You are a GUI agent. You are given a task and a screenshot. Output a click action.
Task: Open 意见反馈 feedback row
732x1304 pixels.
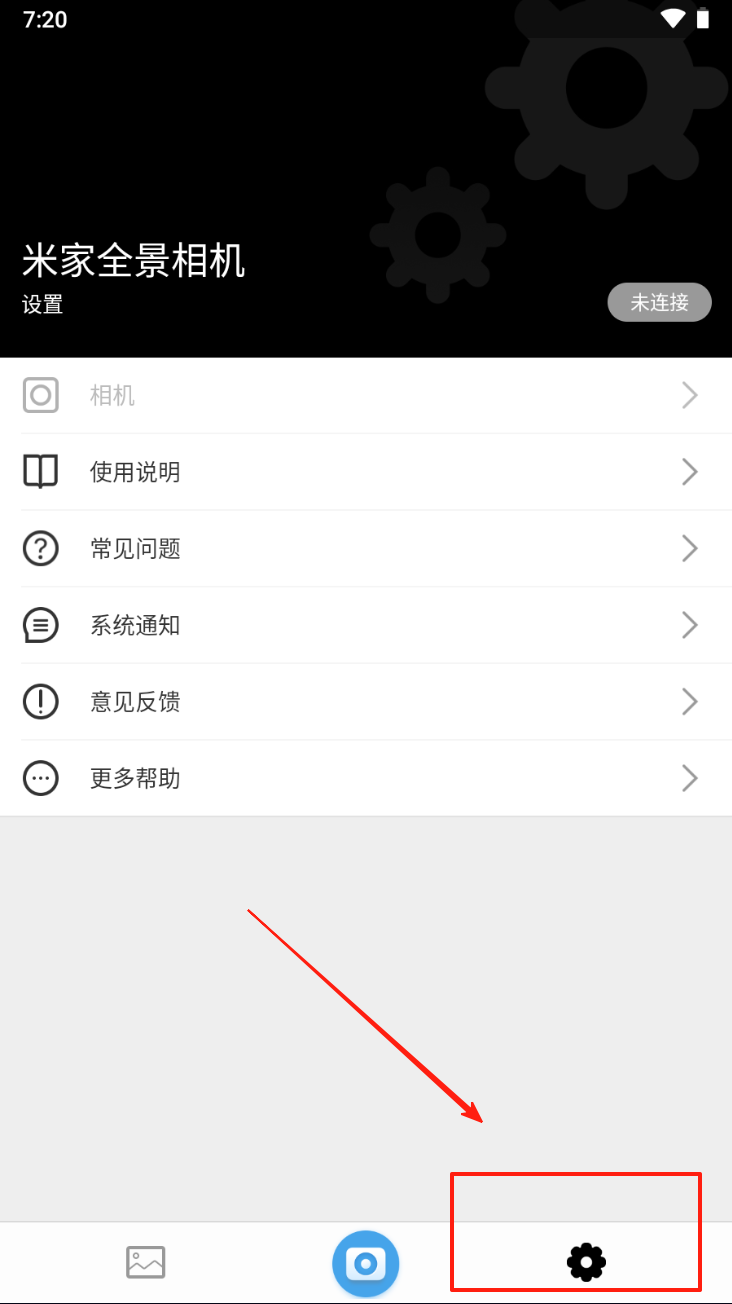366,702
